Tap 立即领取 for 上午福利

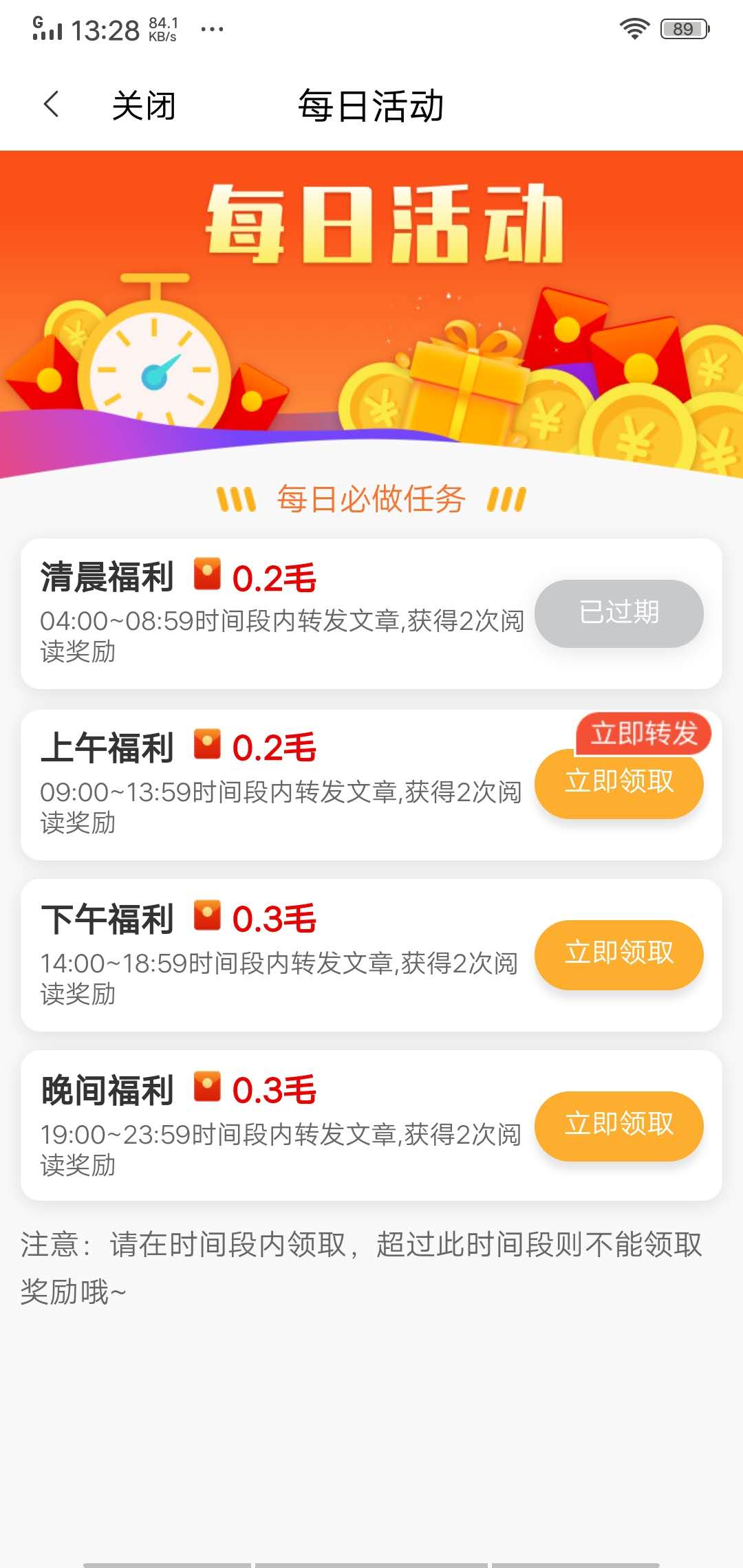coord(618,783)
